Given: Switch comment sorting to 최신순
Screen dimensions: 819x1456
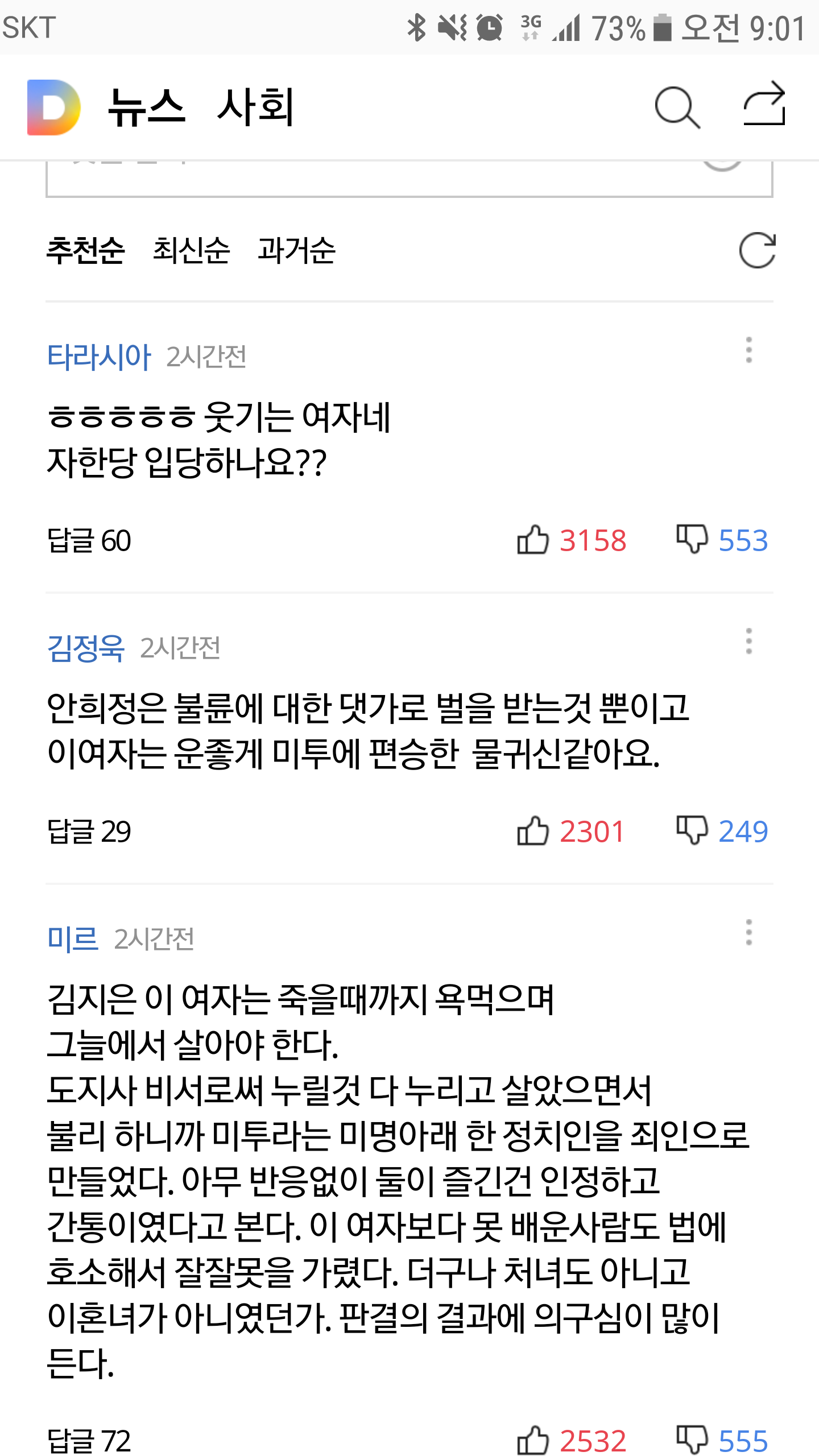Looking at the screenshot, I should (x=191, y=250).
